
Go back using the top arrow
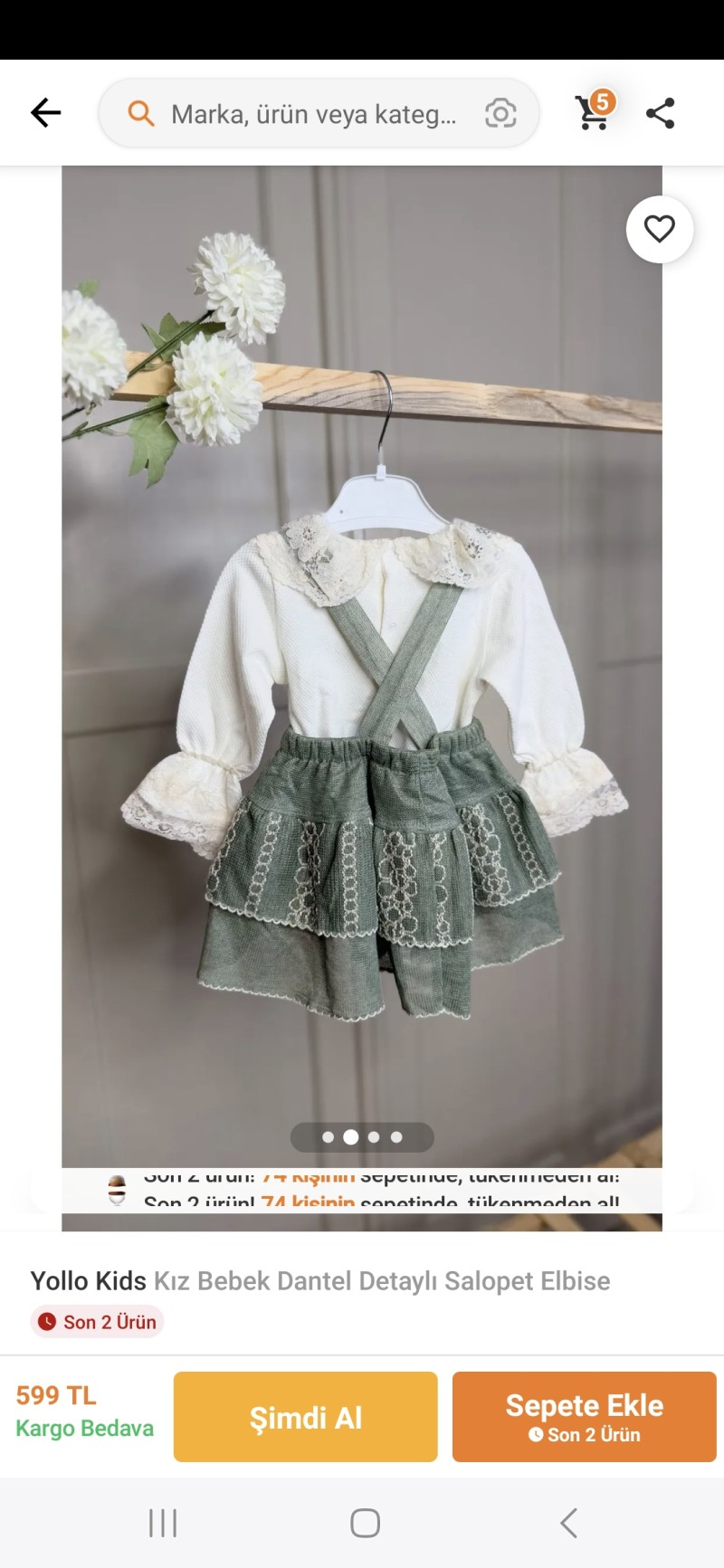click(45, 113)
